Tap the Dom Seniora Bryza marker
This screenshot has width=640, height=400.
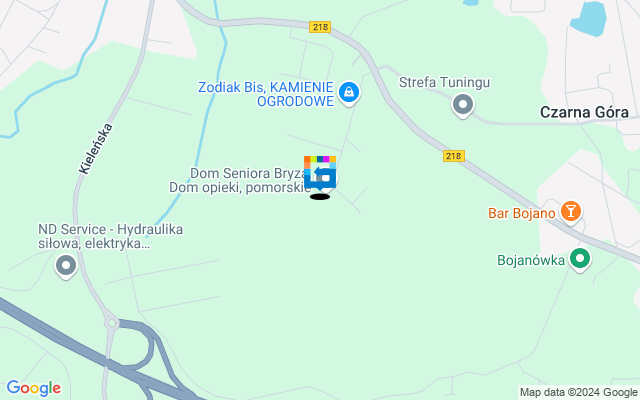click(x=320, y=176)
